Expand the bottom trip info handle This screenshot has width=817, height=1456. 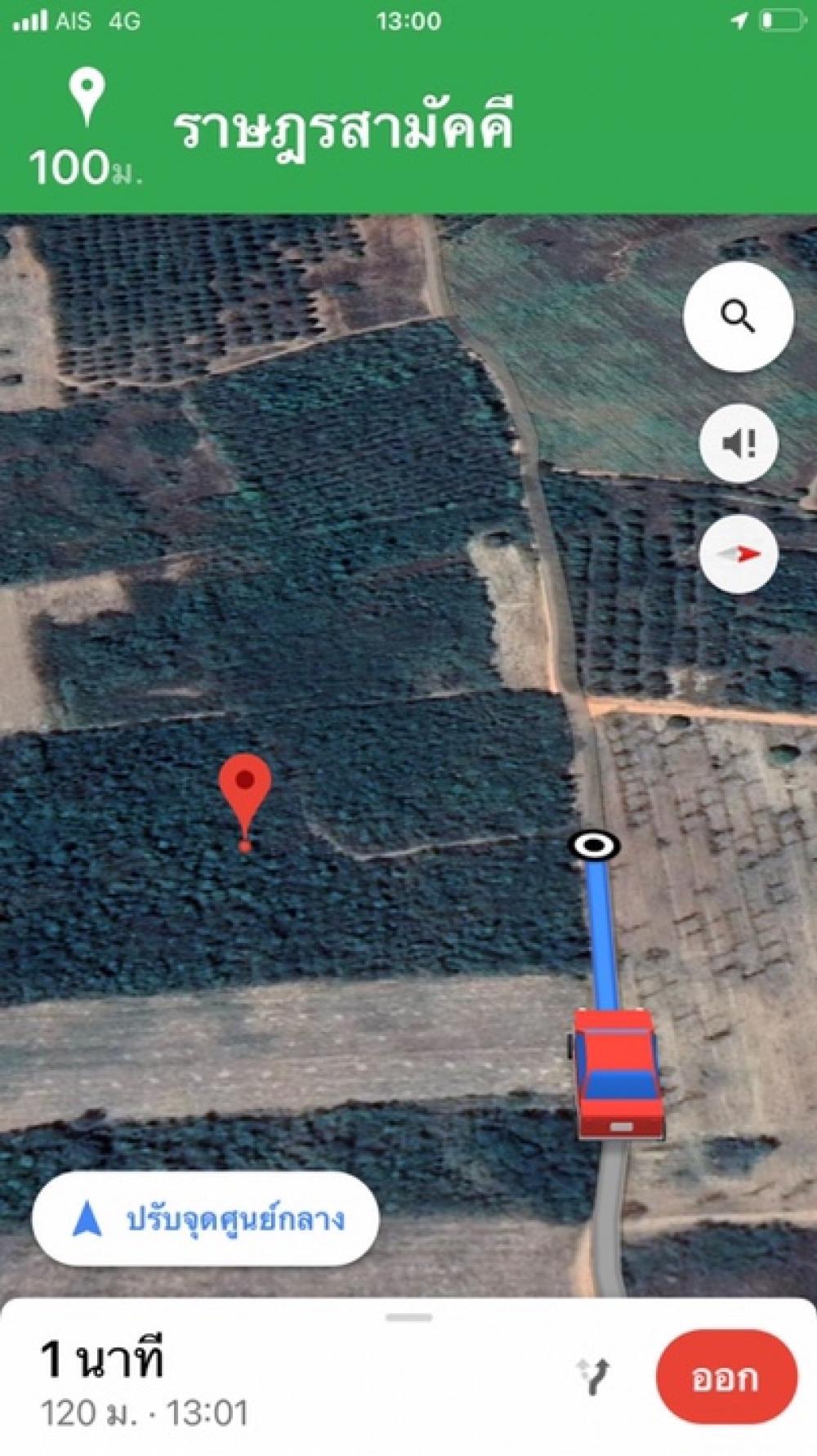point(408,1317)
